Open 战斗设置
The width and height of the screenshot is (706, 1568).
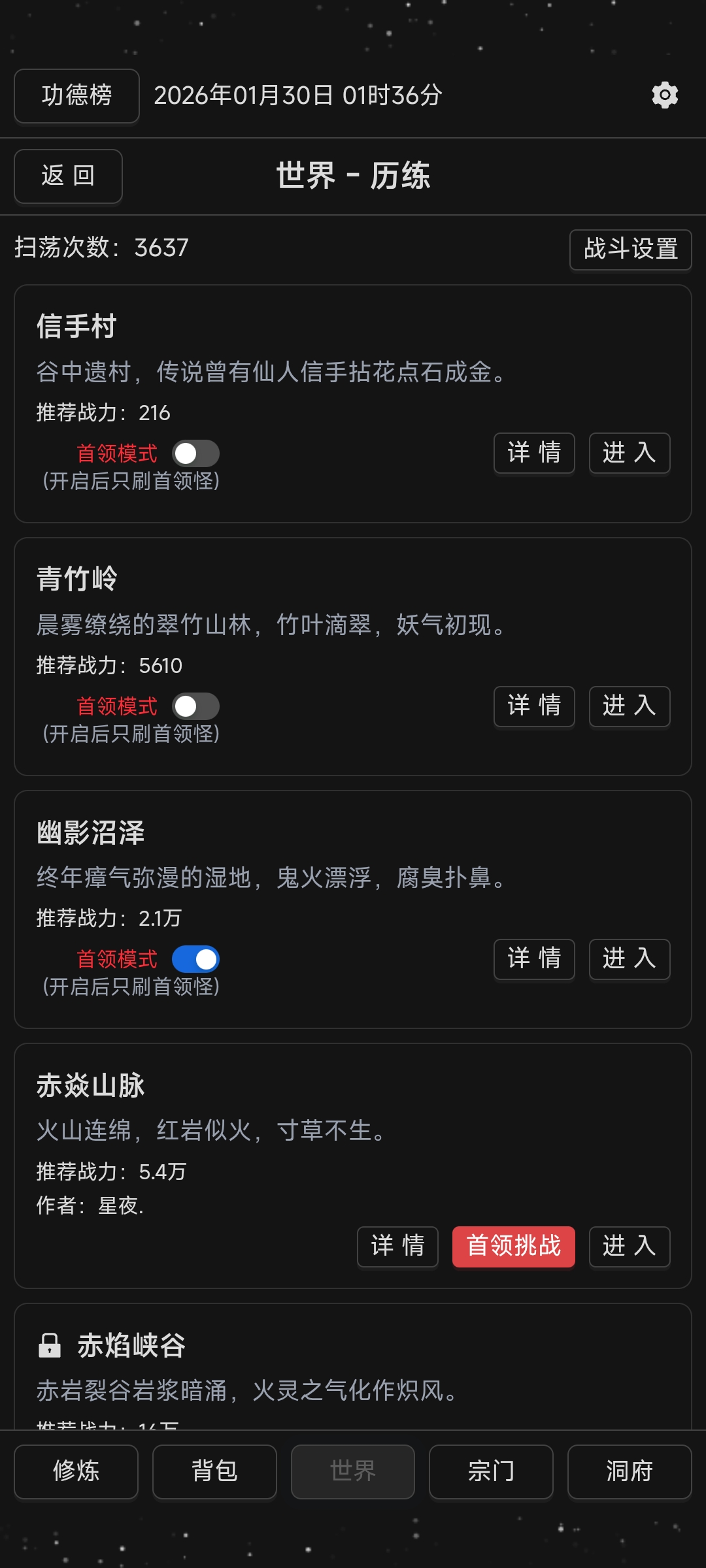(x=630, y=250)
